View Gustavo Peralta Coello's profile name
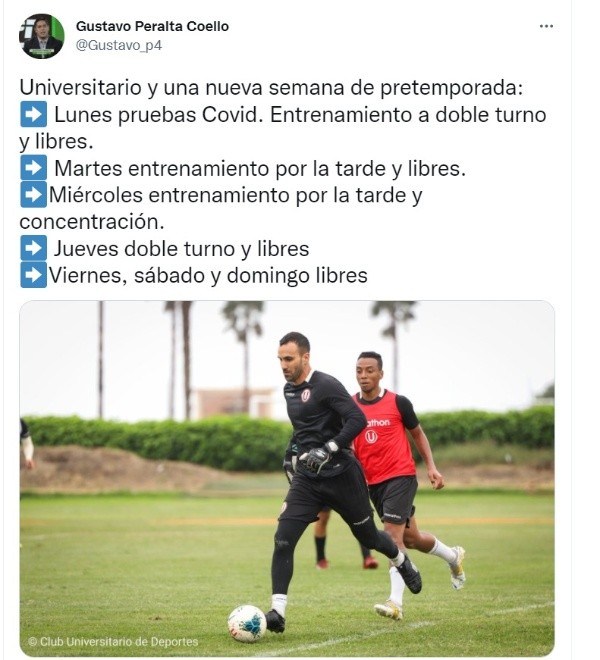600x660 pixels. pyautogui.click(x=152, y=26)
